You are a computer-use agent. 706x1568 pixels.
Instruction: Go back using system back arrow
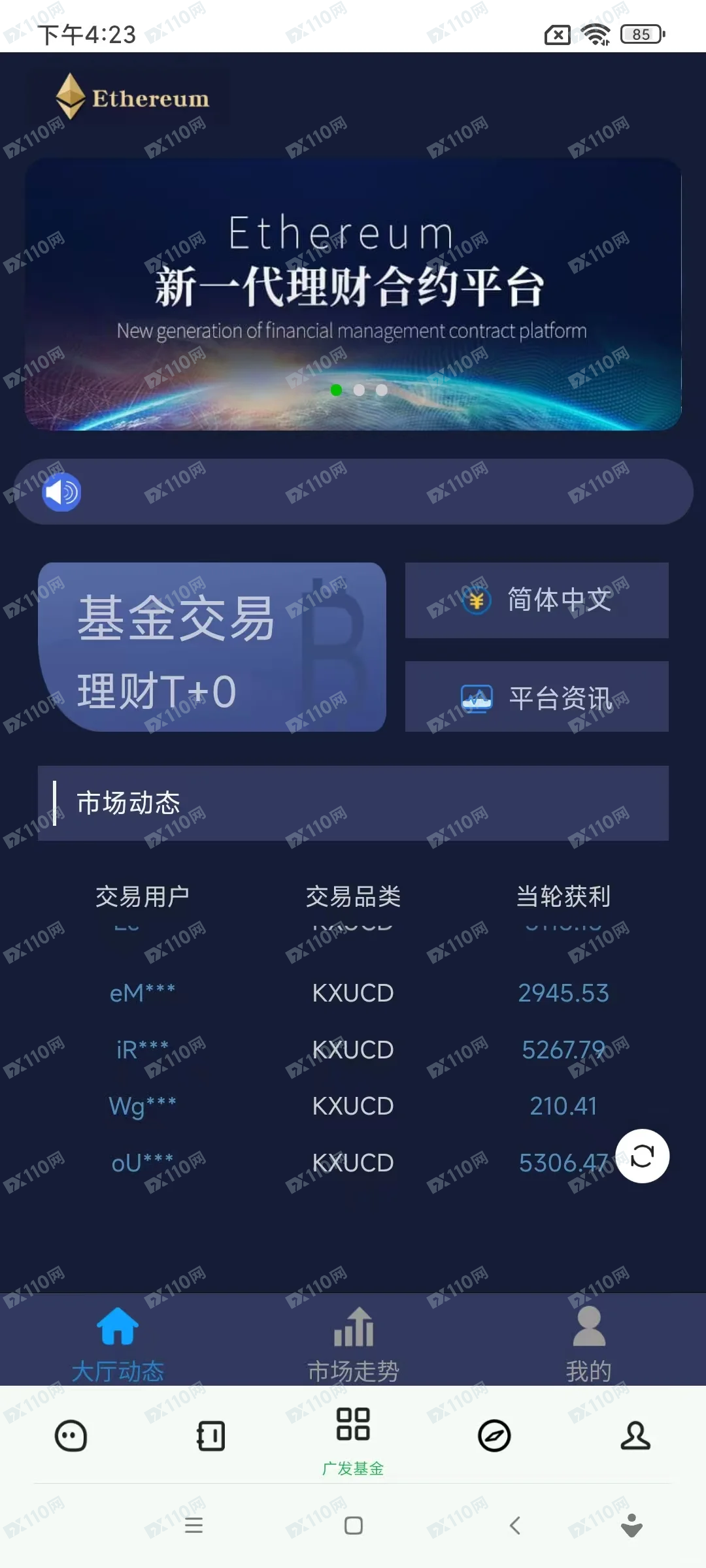pos(515,1526)
